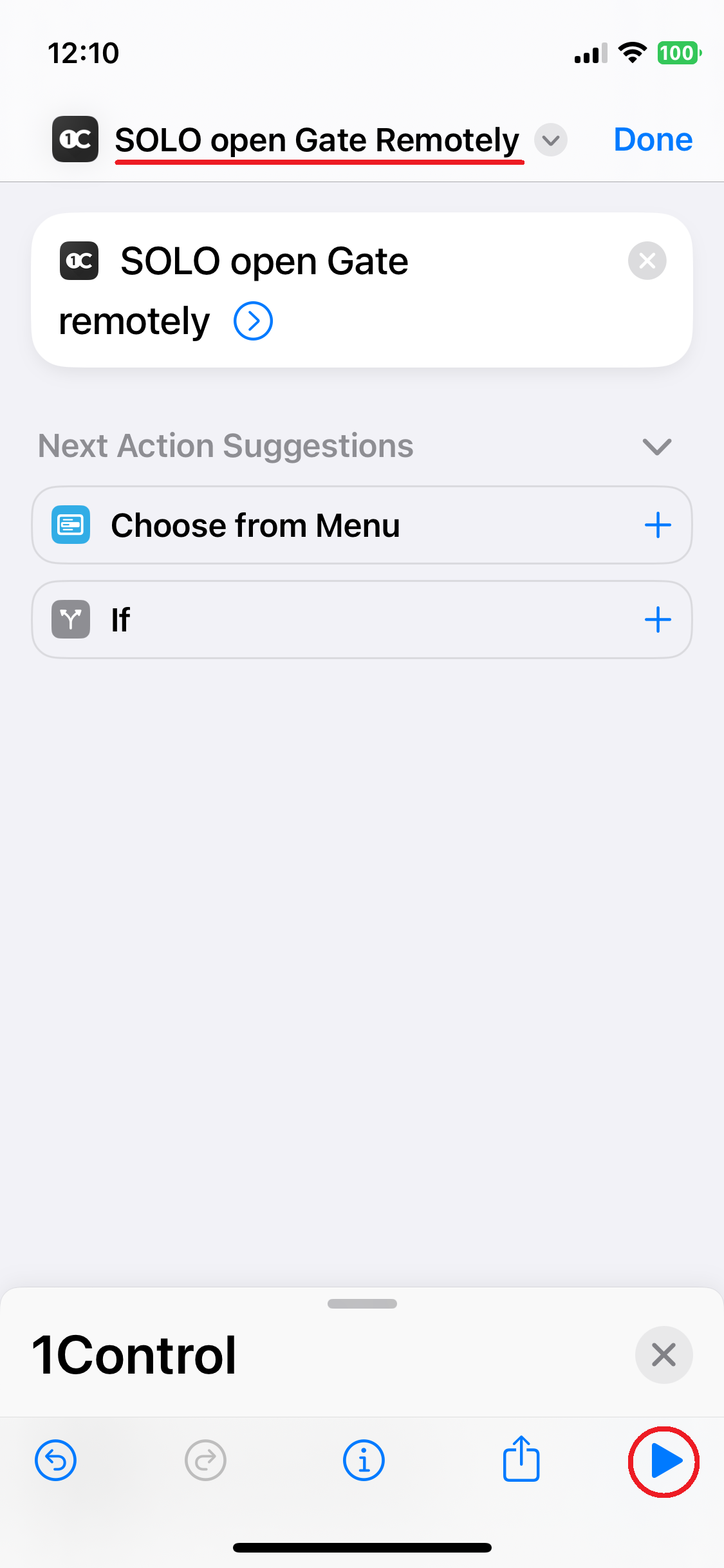The width and height of the screenshot is (724, 1568).
Task: Undo the last change
Action: click(56, 1461)
